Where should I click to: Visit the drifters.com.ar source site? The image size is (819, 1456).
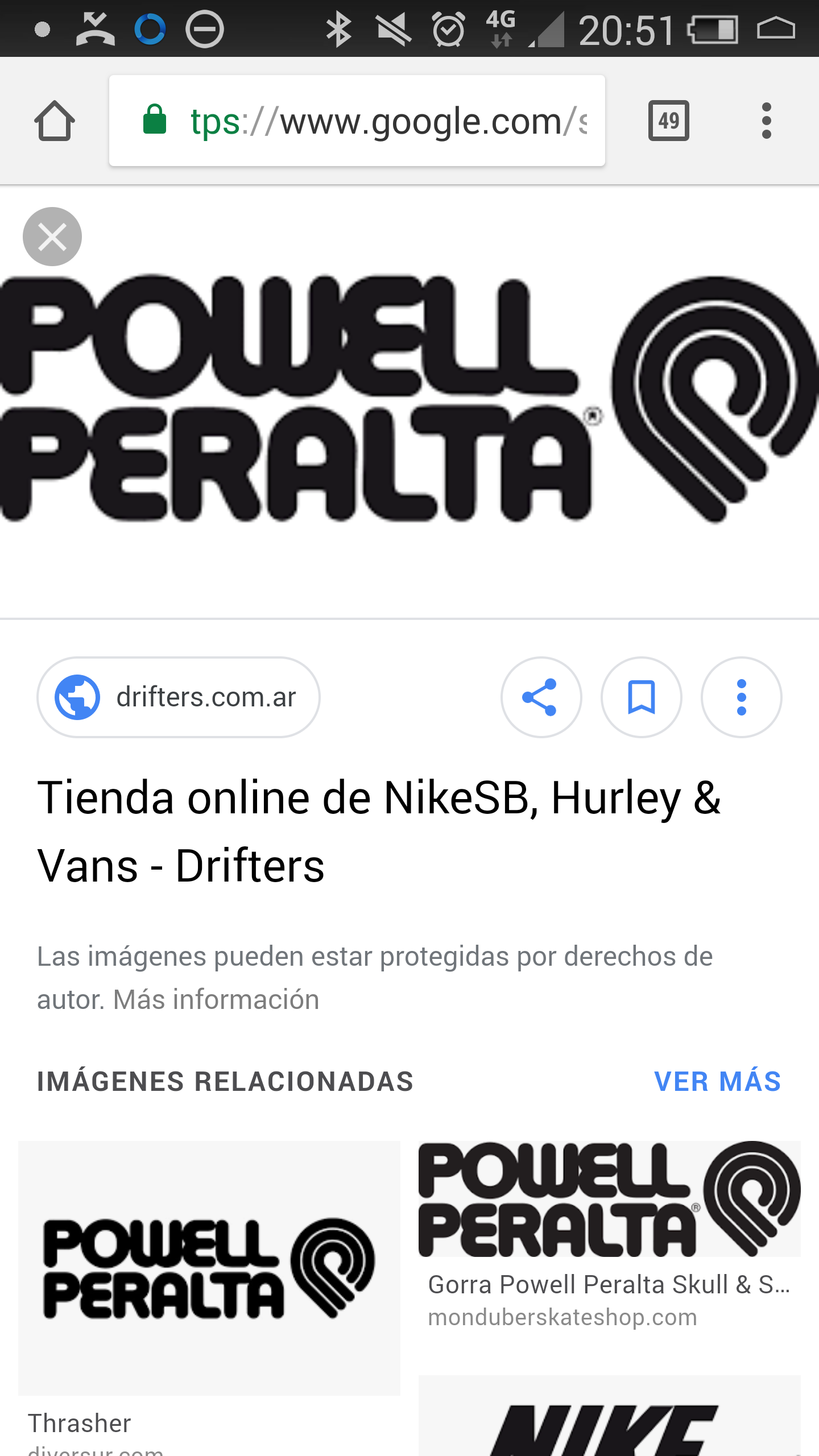click(x=179, y=697)
